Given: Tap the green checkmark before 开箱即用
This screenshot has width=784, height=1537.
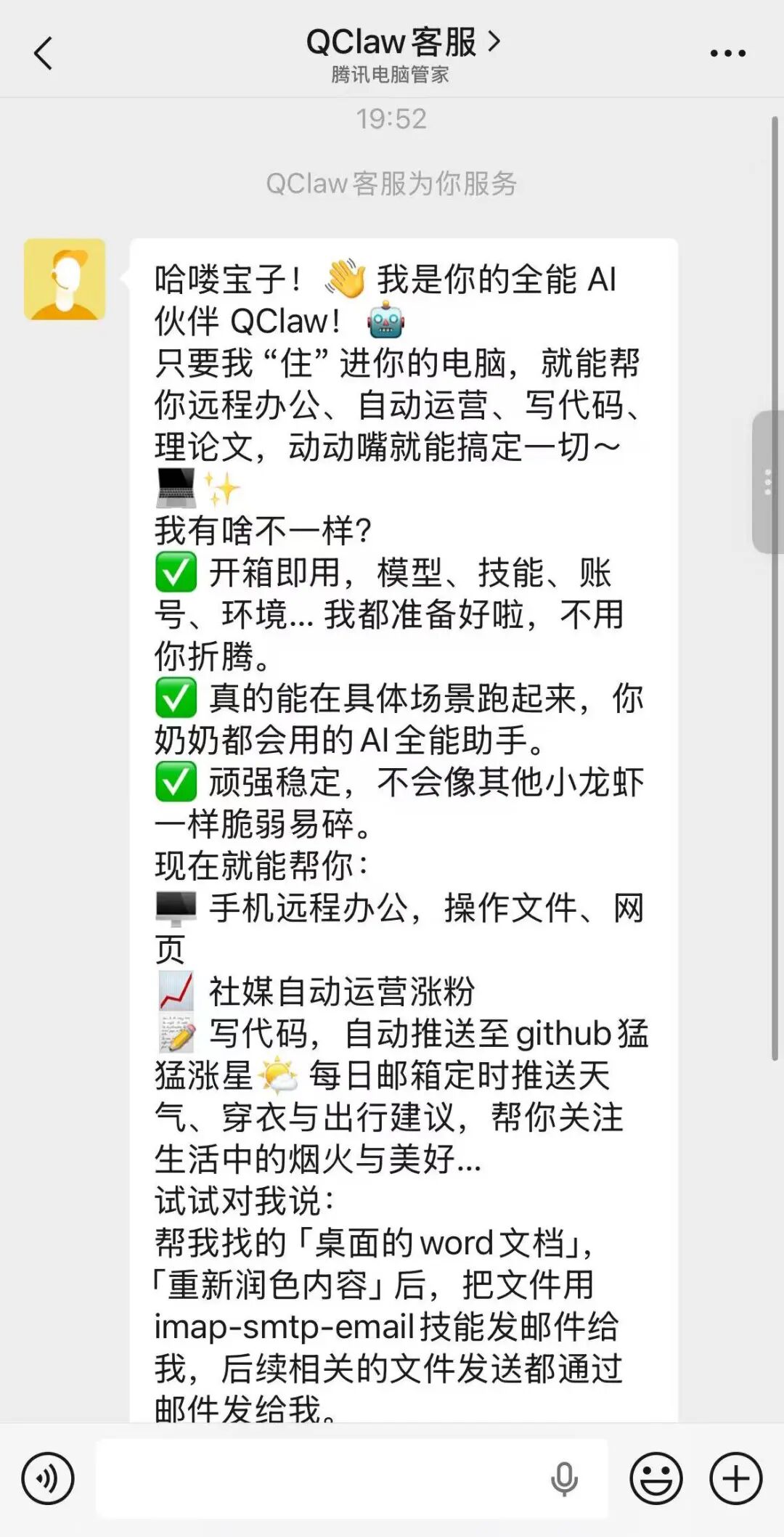Looking at the screenshot, I should 174,573.
